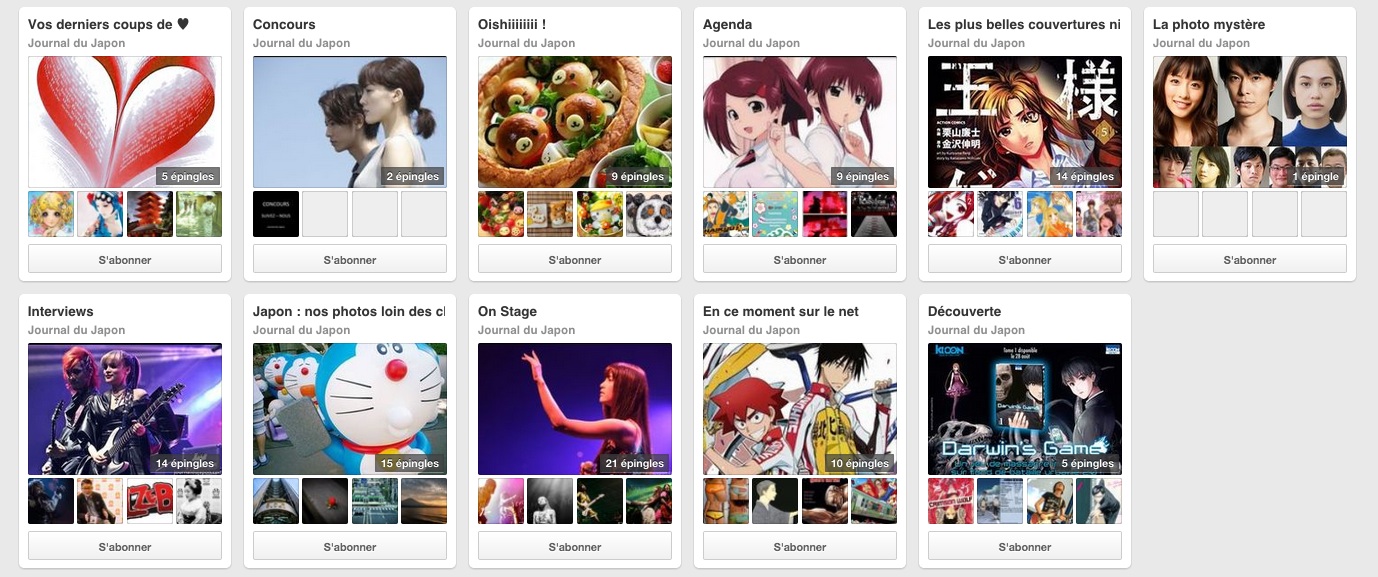This screenshot has height=577, width=1378.
Task: Tap S'abonner under On Stage
Action: coord(575,547)
